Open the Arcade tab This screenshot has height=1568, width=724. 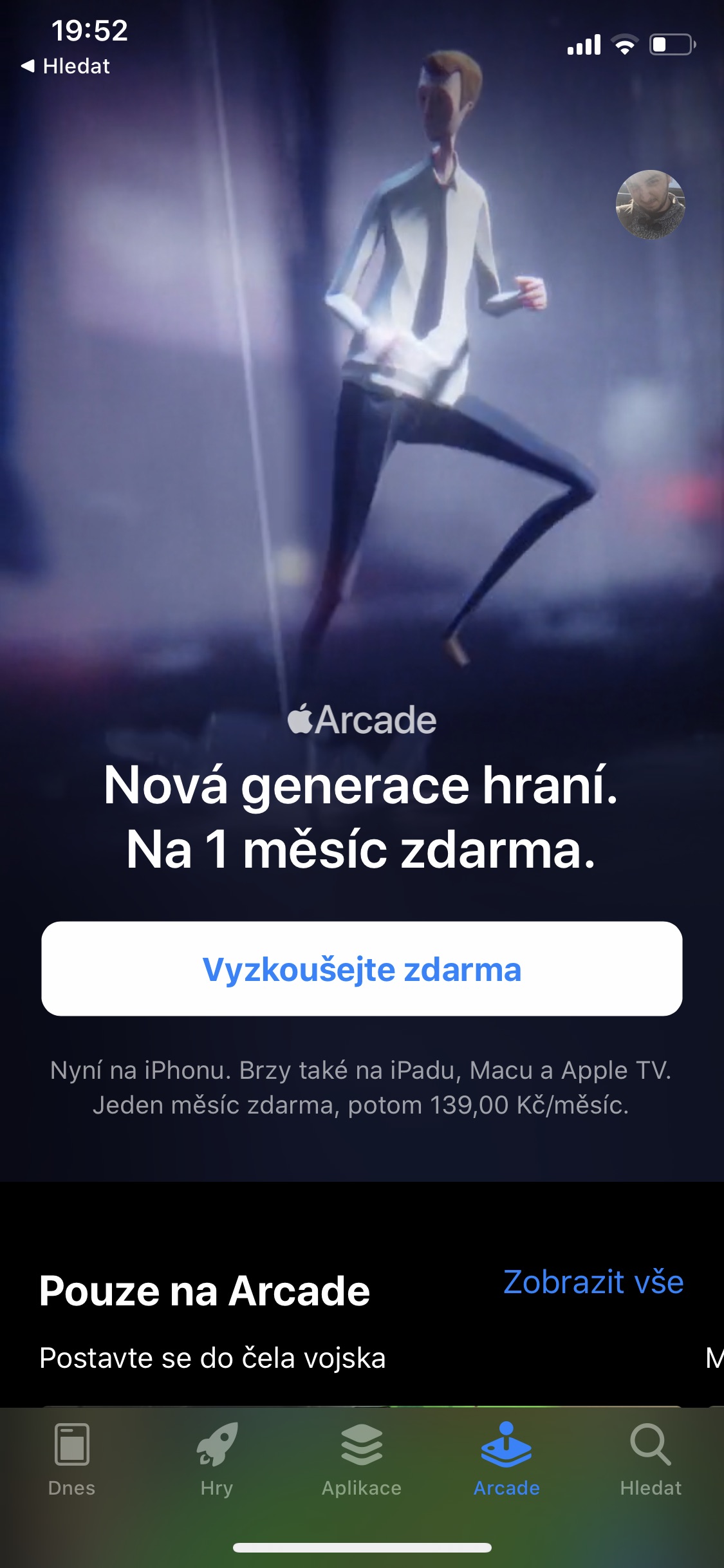pos(506,1460)
